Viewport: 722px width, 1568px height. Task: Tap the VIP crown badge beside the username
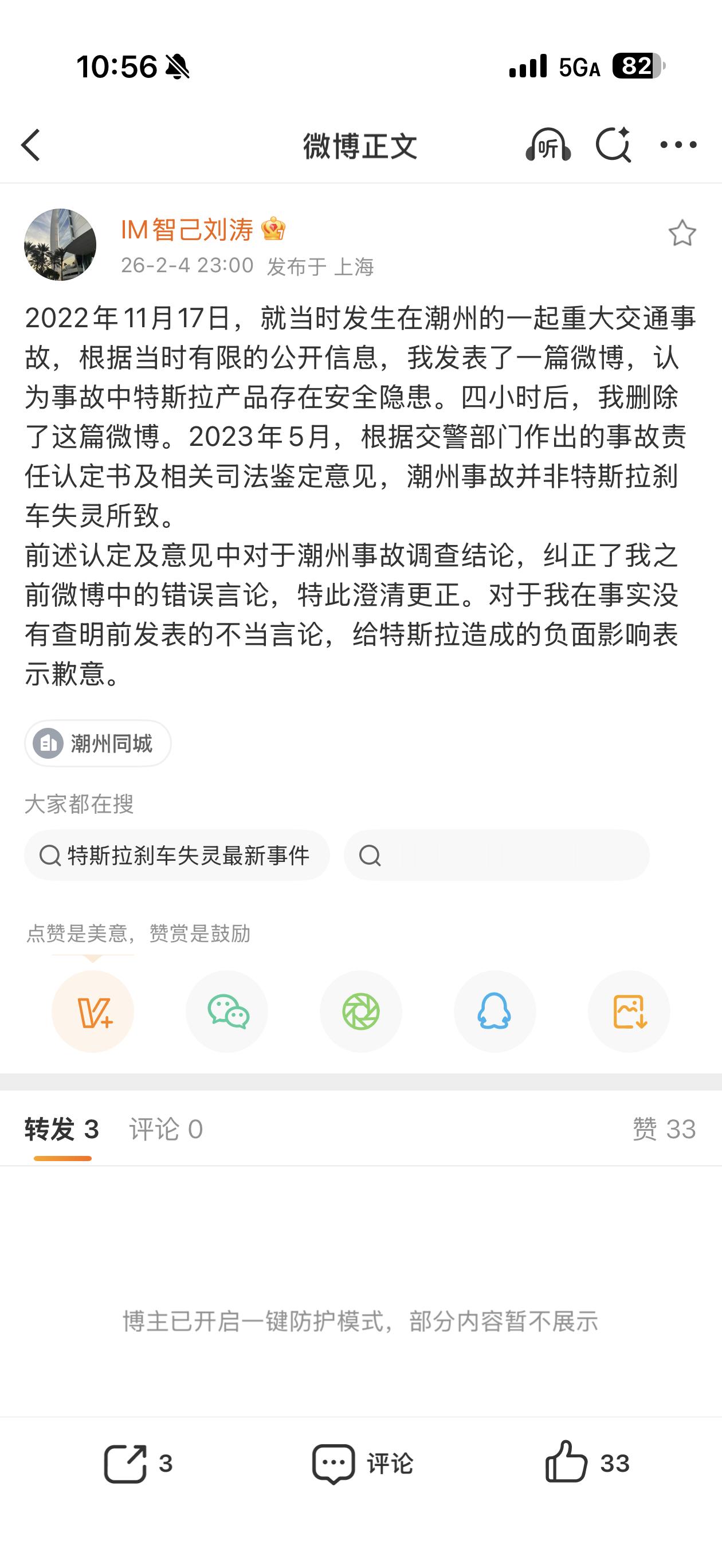pos(274,229)
